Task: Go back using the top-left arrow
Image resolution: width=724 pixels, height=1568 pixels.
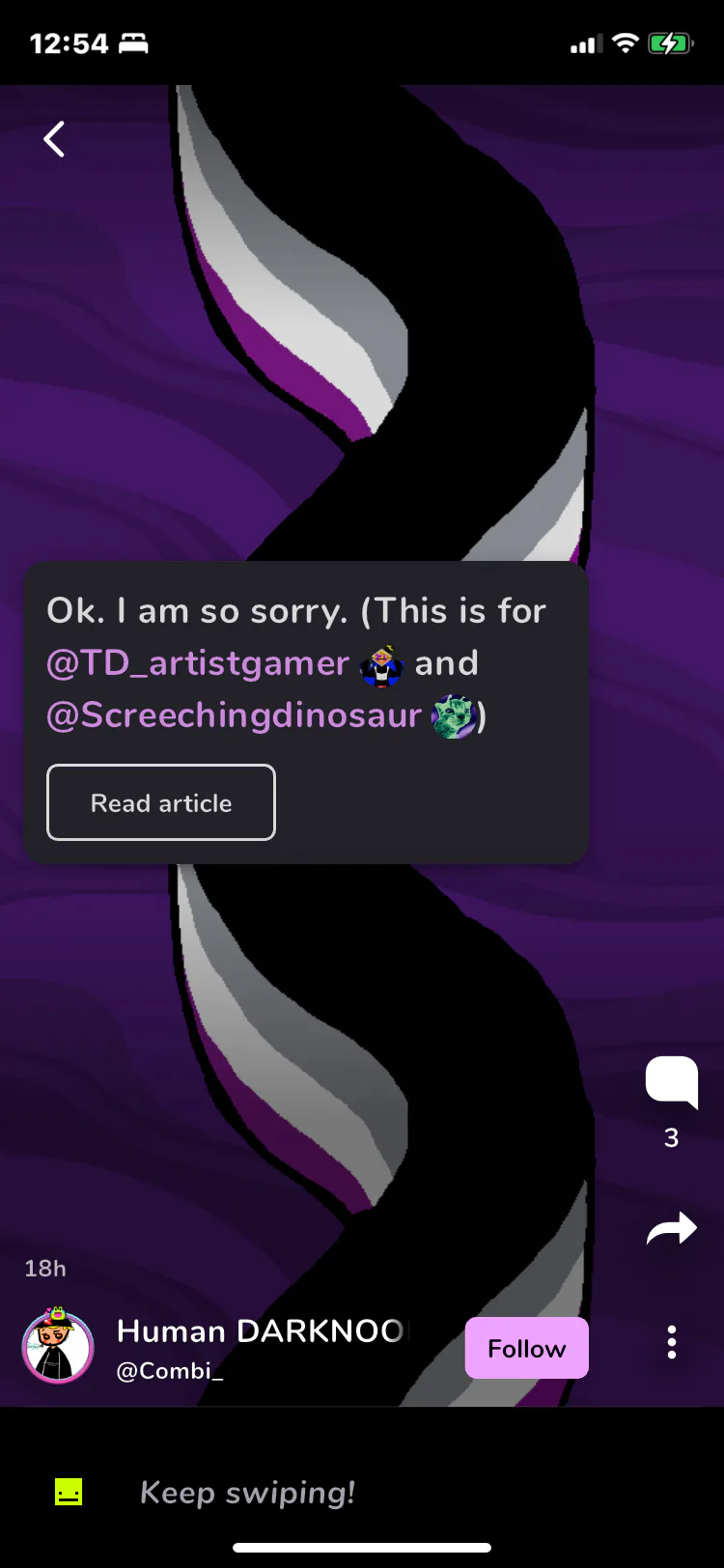Action: pos(54,140)
